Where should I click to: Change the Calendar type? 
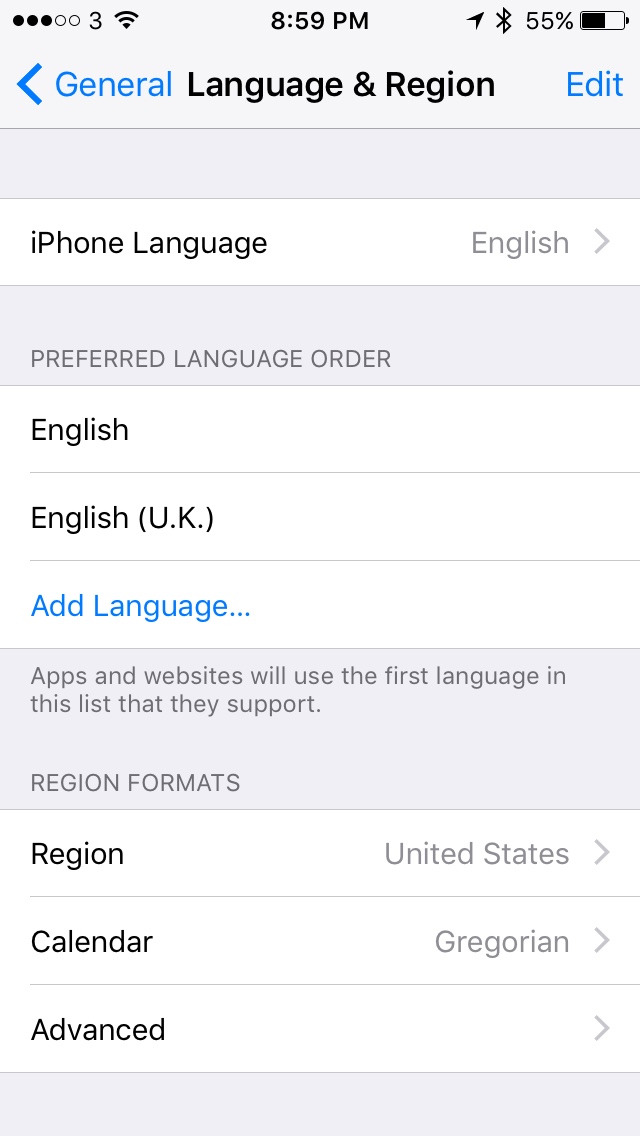click(x=320, y=942)
